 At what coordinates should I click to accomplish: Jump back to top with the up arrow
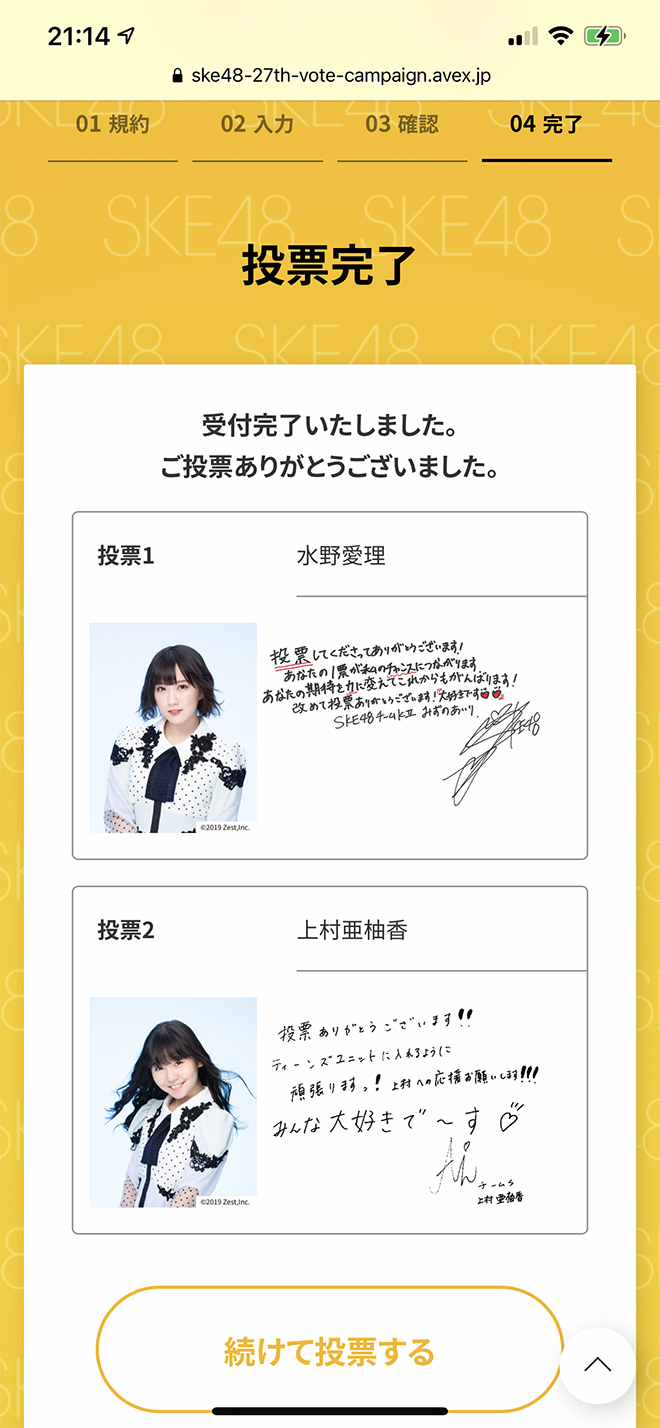click(x=597, y=1365)
